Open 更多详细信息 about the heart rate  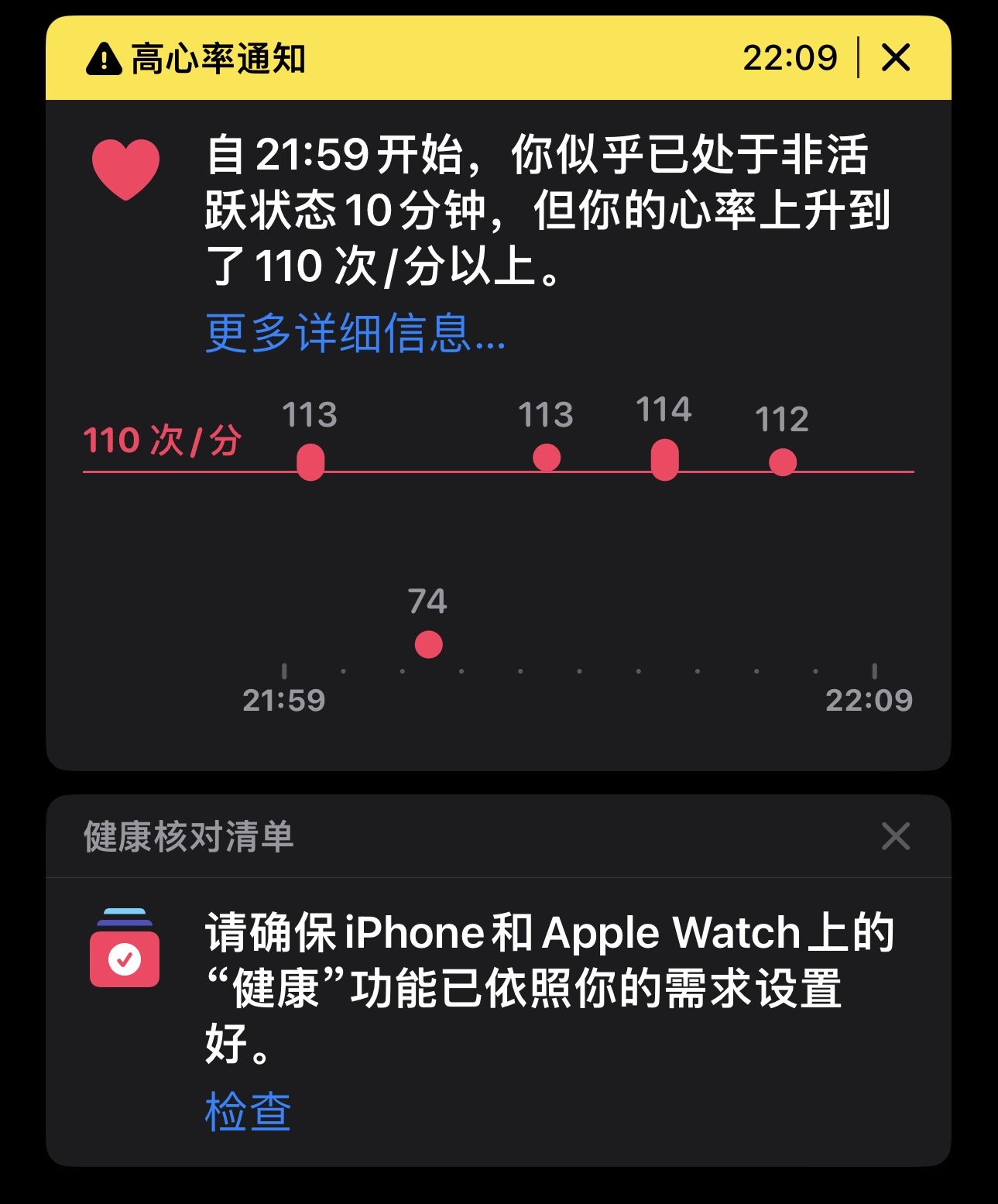click(355, 334)
